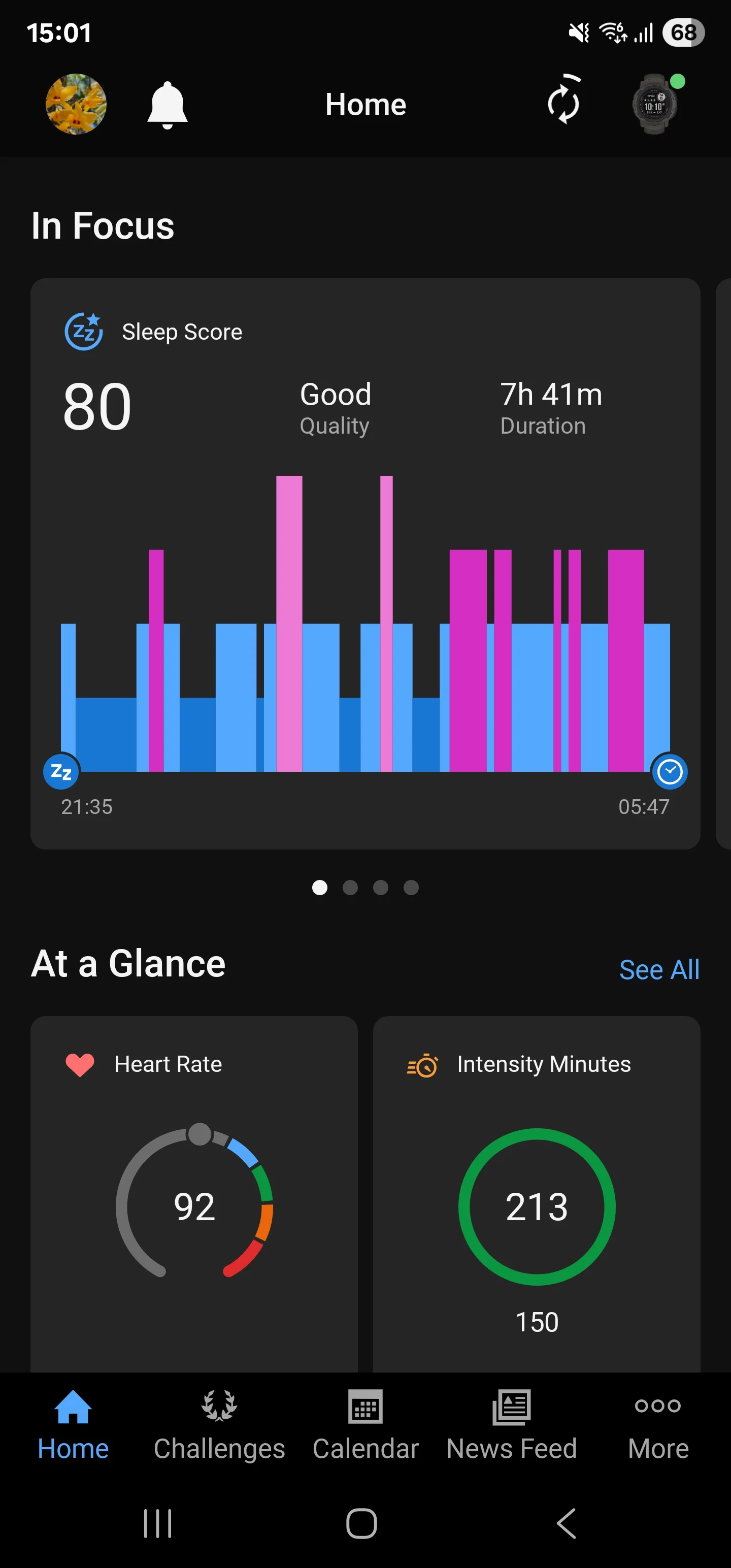See All At a Glance items
This screenshot has height=1568, width=731.
coord(659,969)
